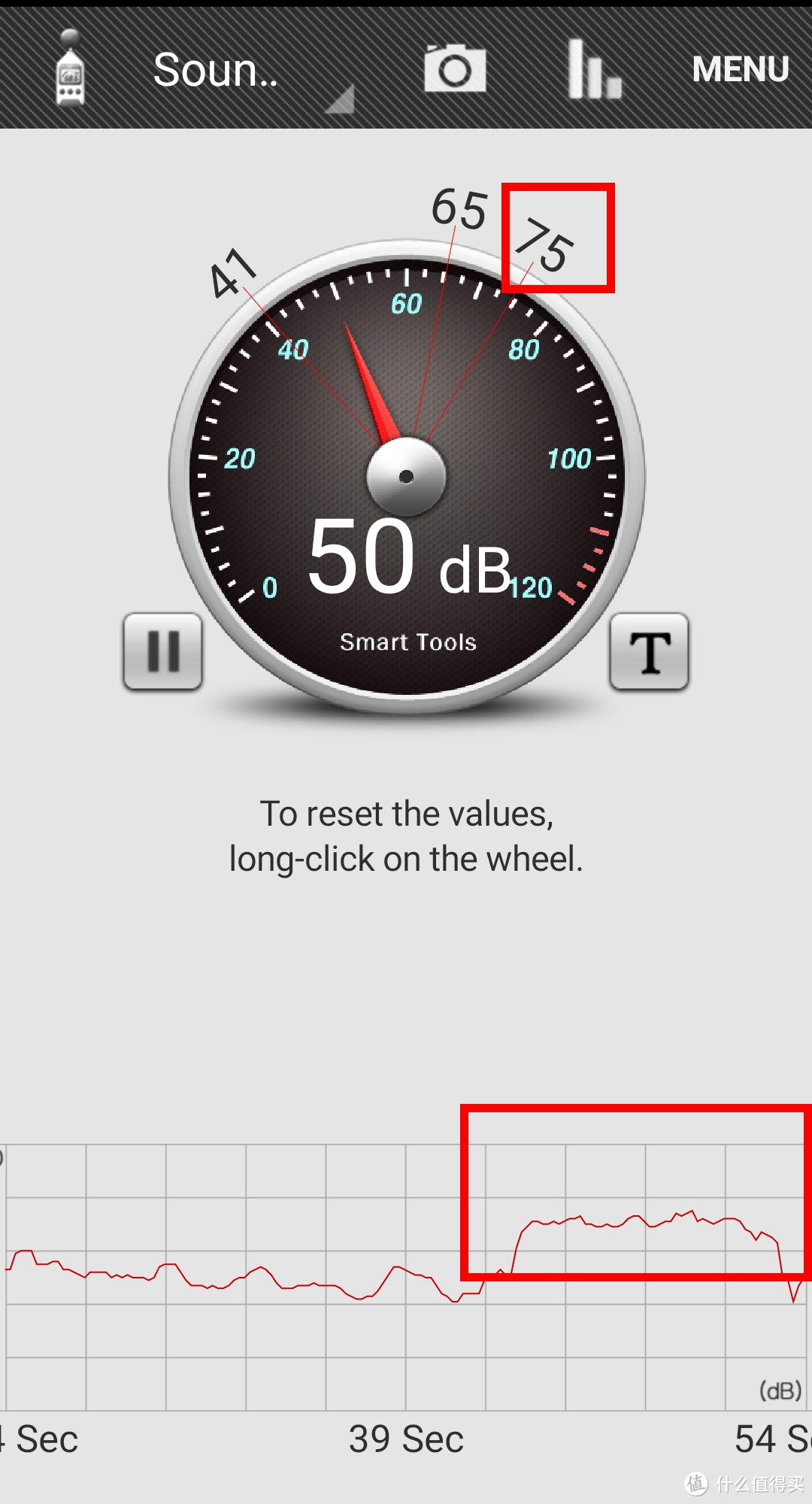
Task: Open the MENU
Action: pyautogui.click(x=741, y=69)
